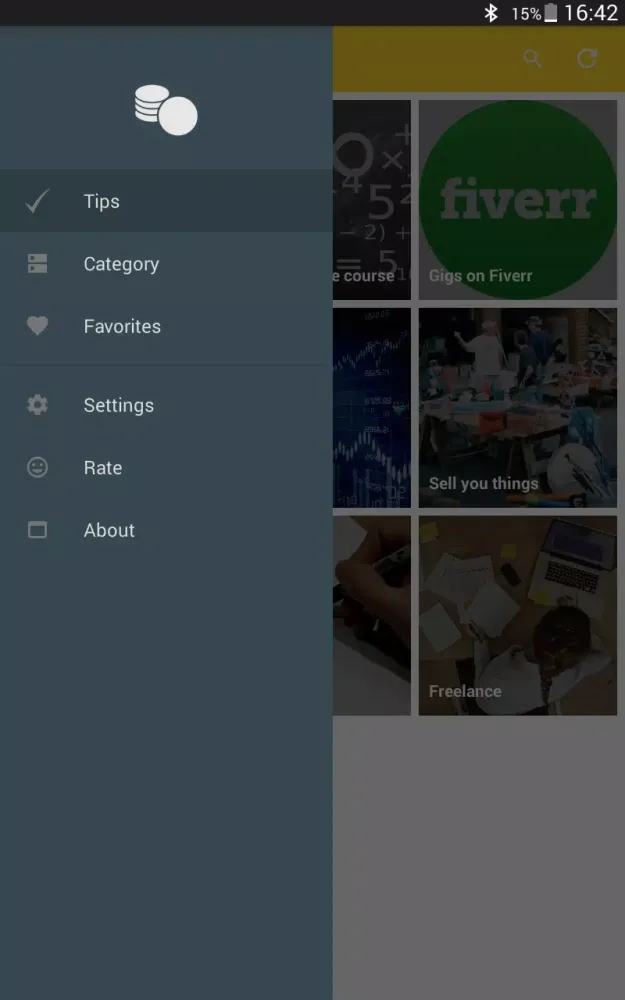This screenshot has width=625, height=1000.
Task: Select Tips in the drawer menu
Action: [101, 202]
